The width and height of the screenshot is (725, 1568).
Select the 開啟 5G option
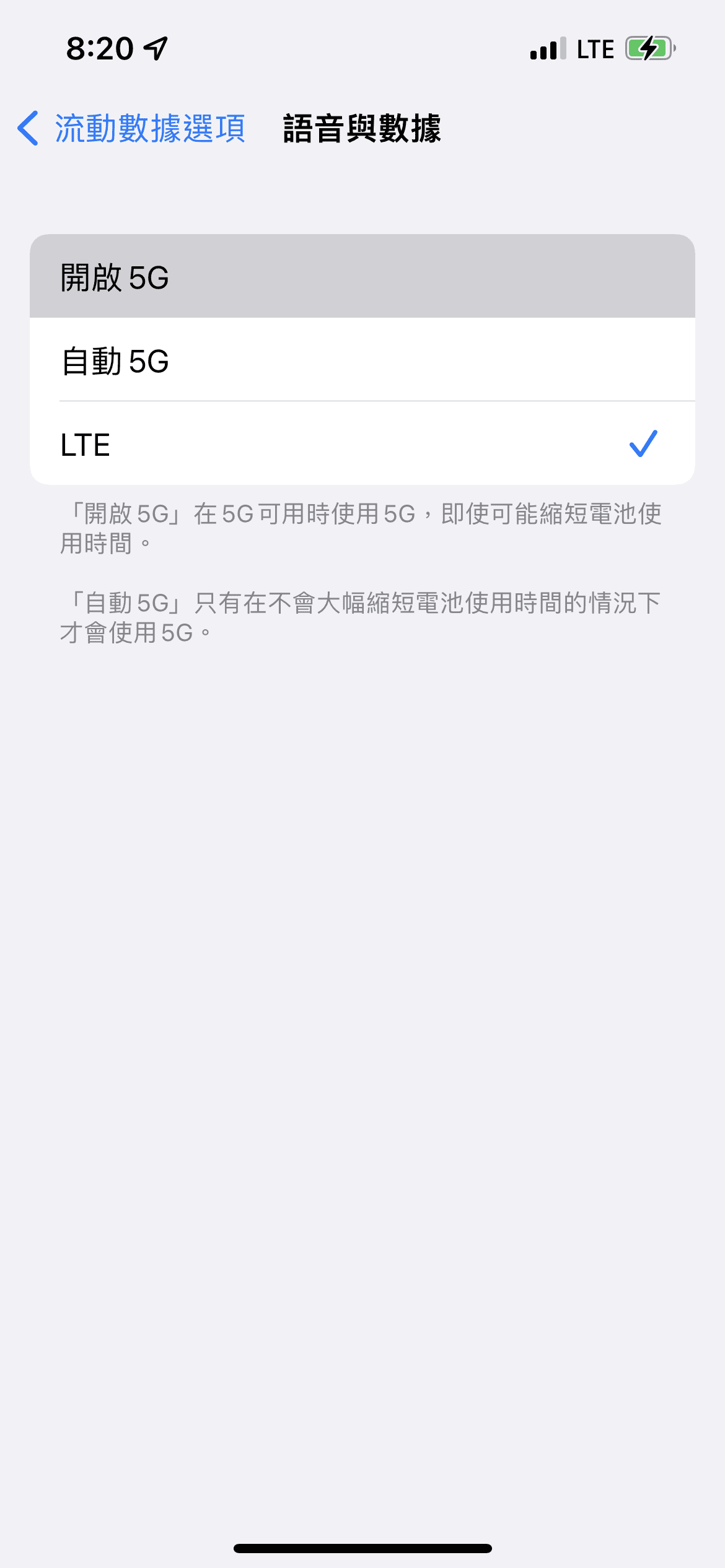[362, 277]
